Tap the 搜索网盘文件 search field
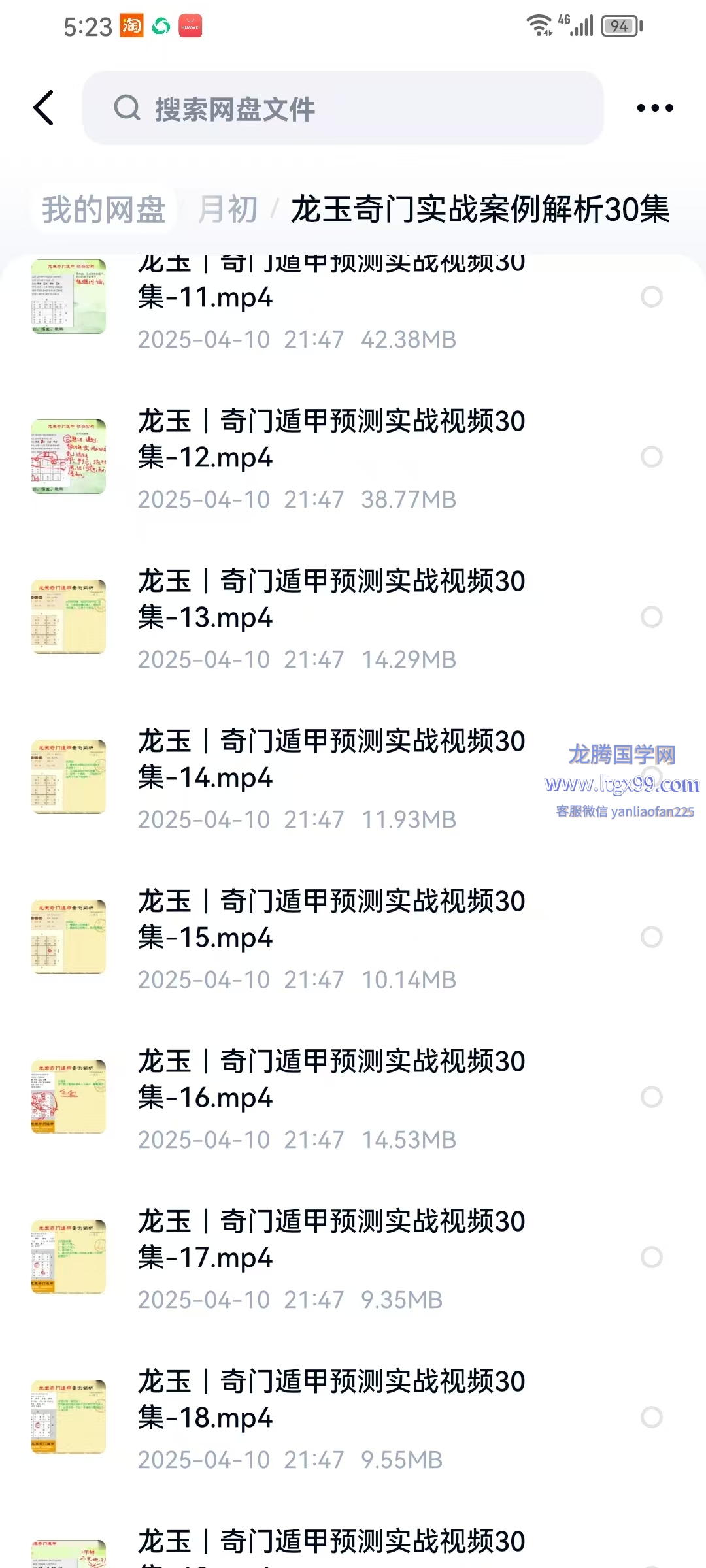The height and width of the screenshot is (1568, 706). coord(343,108)
